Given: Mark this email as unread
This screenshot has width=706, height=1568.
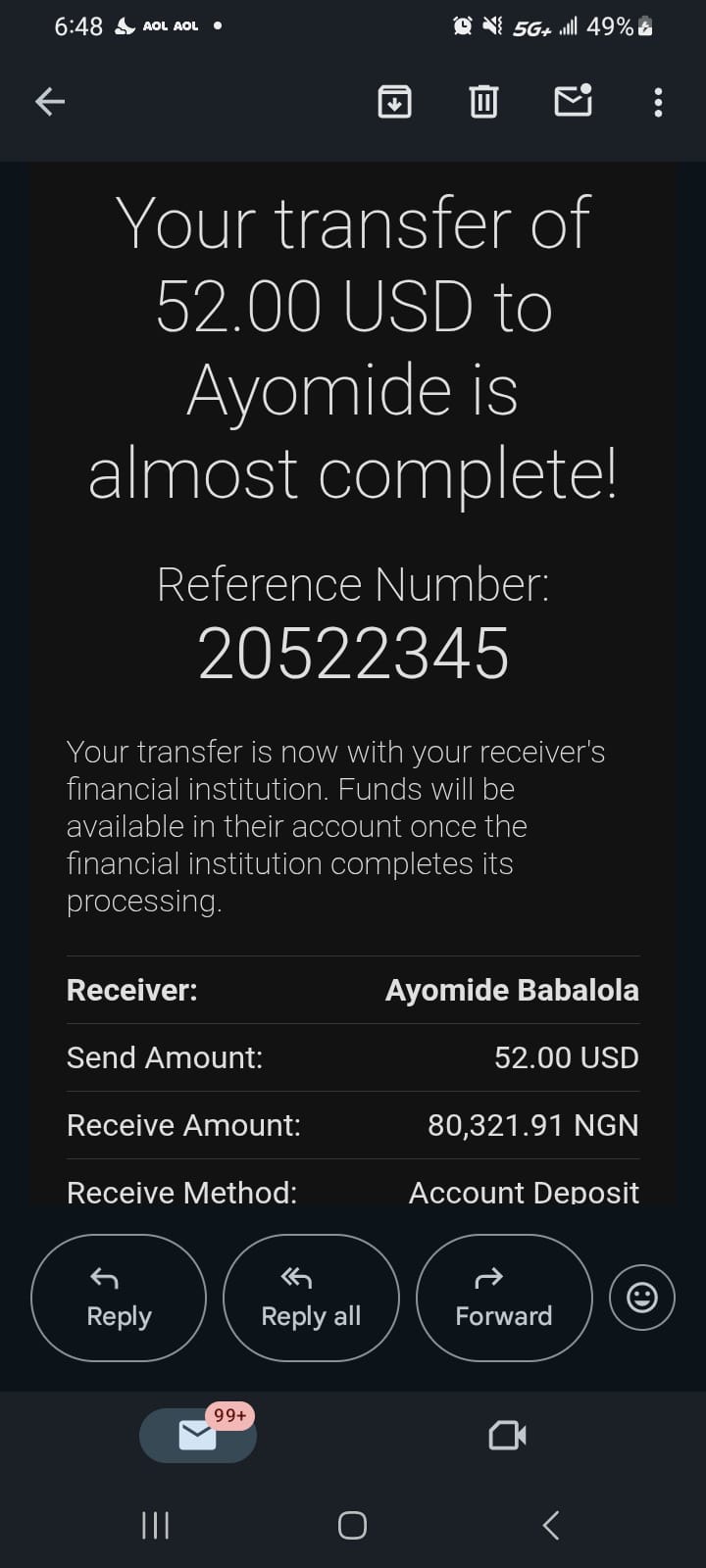Looking at the screenshot, I should [573, 101].
